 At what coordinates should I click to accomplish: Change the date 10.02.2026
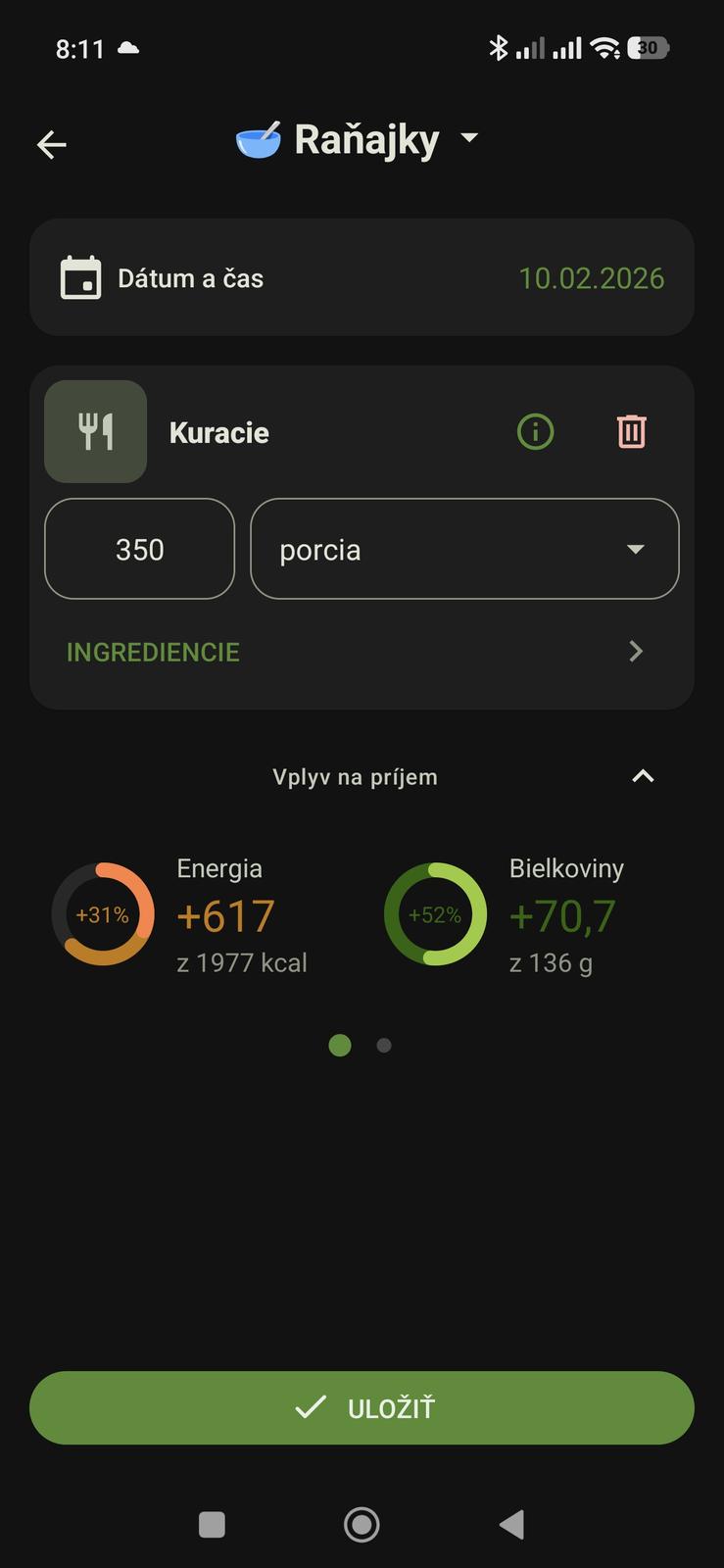[x=591, y=278]
